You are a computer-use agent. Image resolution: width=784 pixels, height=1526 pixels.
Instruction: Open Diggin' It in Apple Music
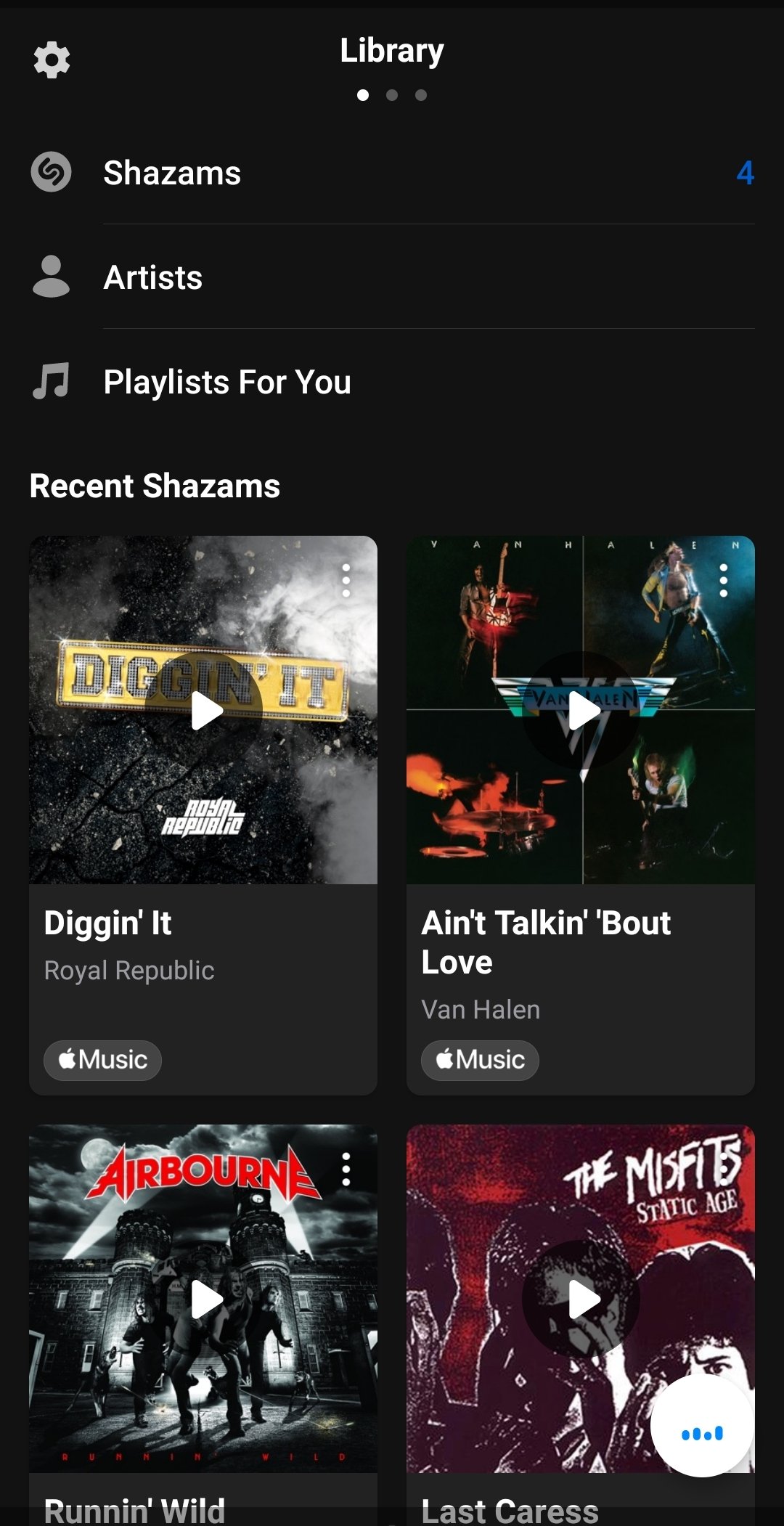(102, 1060)
